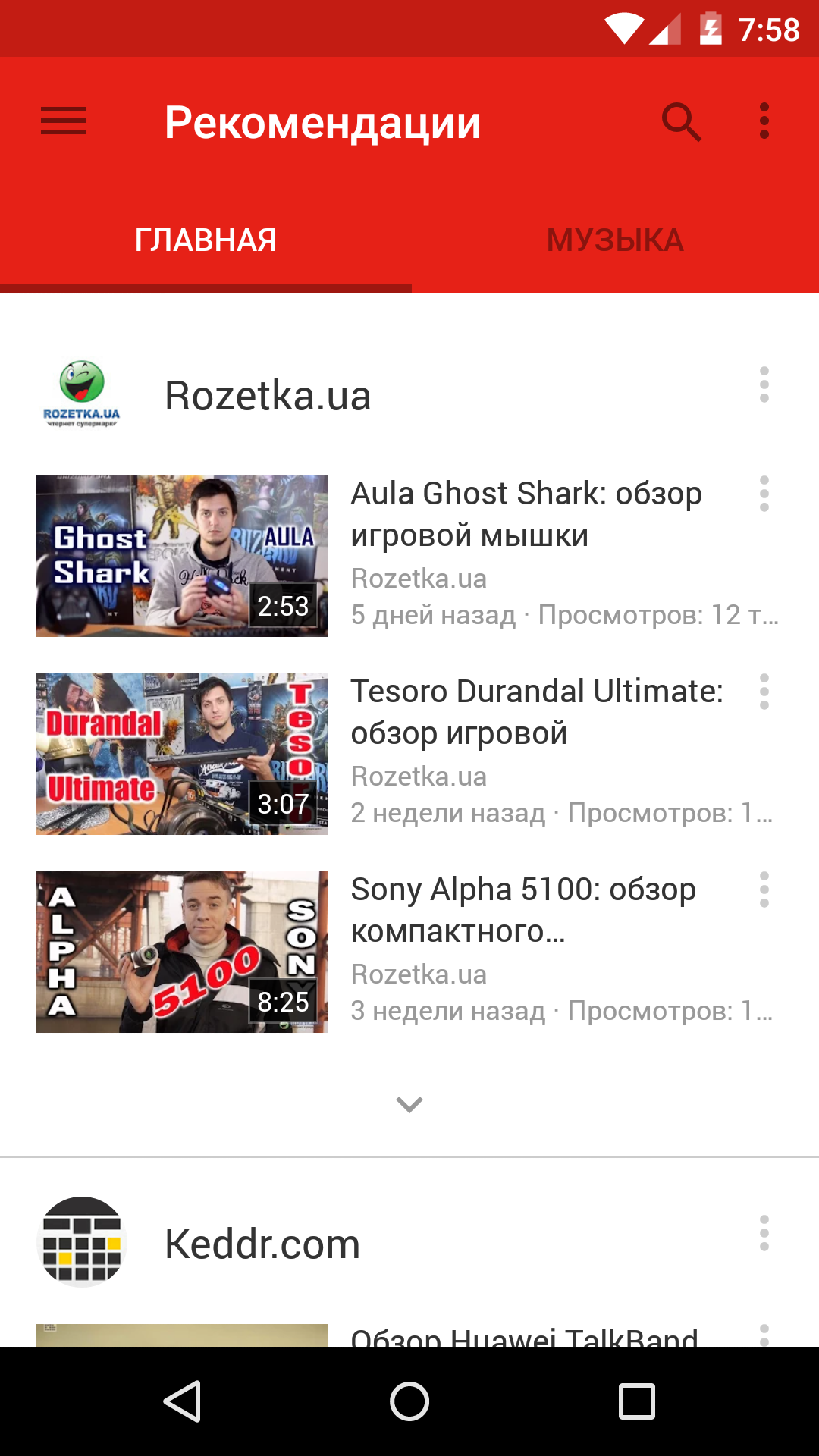Open the search magnifier icon
The width and height of the screenshot is (819, 1456).
(x=682, y=121)
